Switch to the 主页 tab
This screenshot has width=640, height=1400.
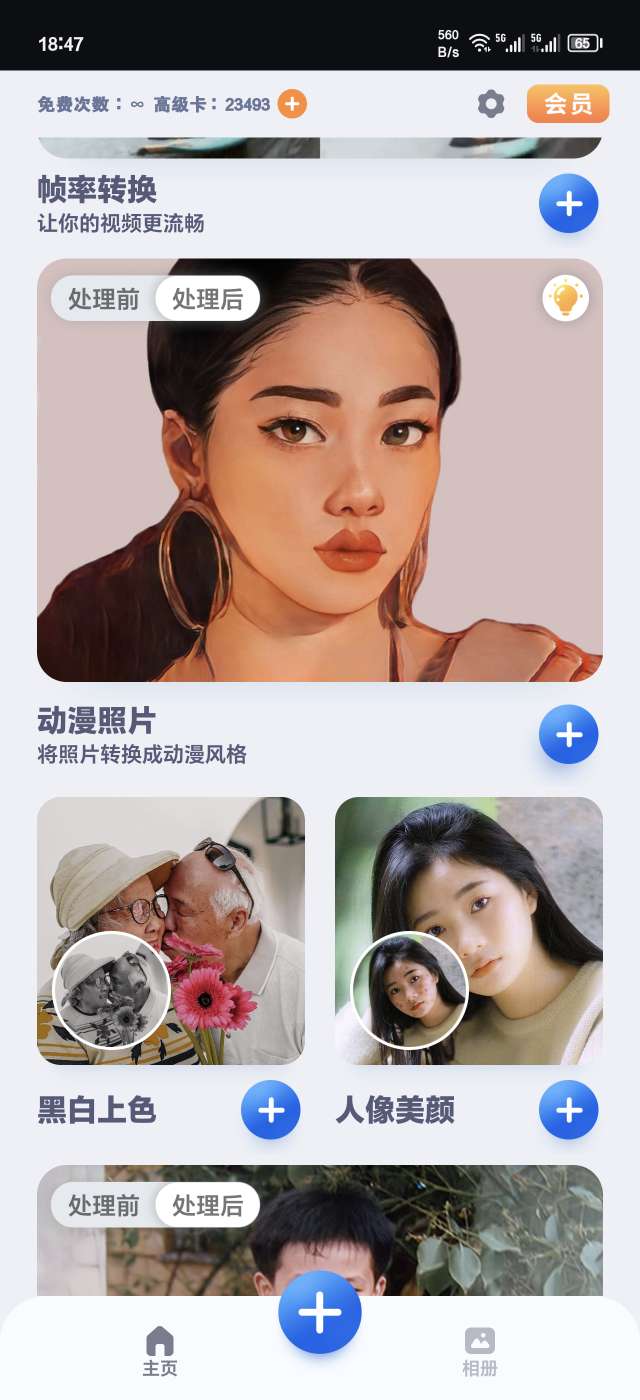(x=160, y=1351)
